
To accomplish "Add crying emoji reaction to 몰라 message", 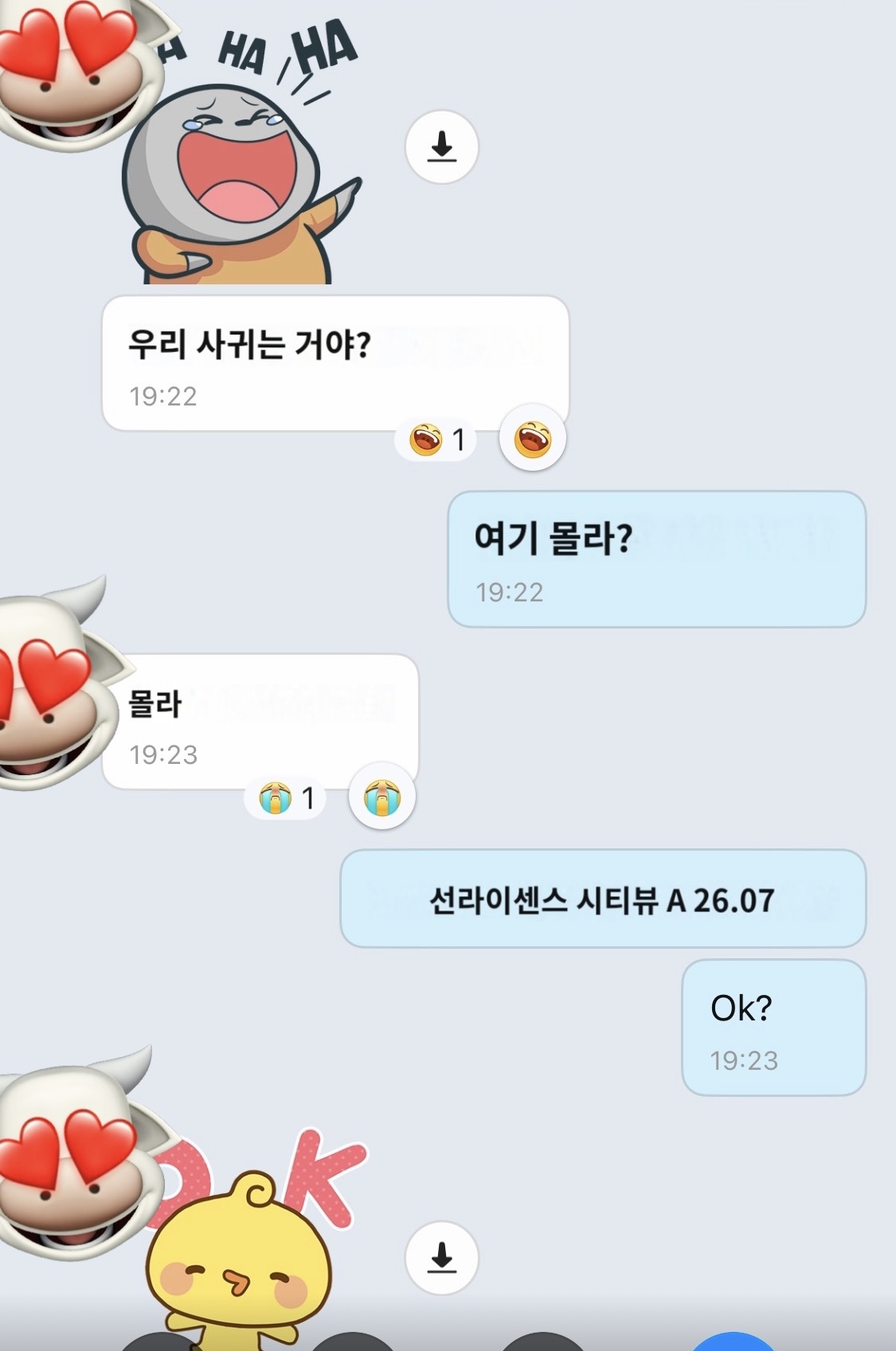I will pos(382,797).
